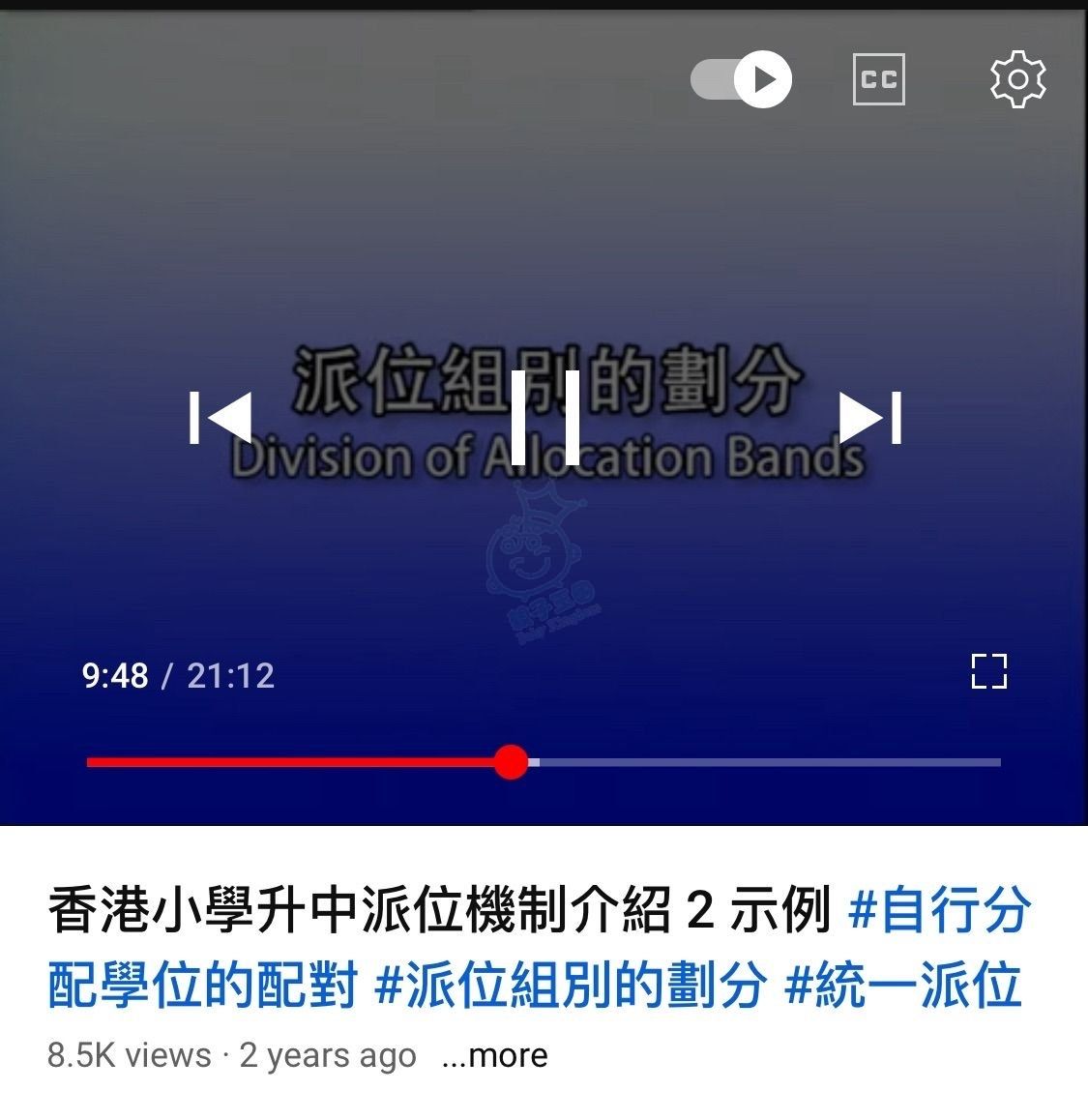Tap the red progress bar scrubber
1088x1120 pixels.
click(511, 762)
